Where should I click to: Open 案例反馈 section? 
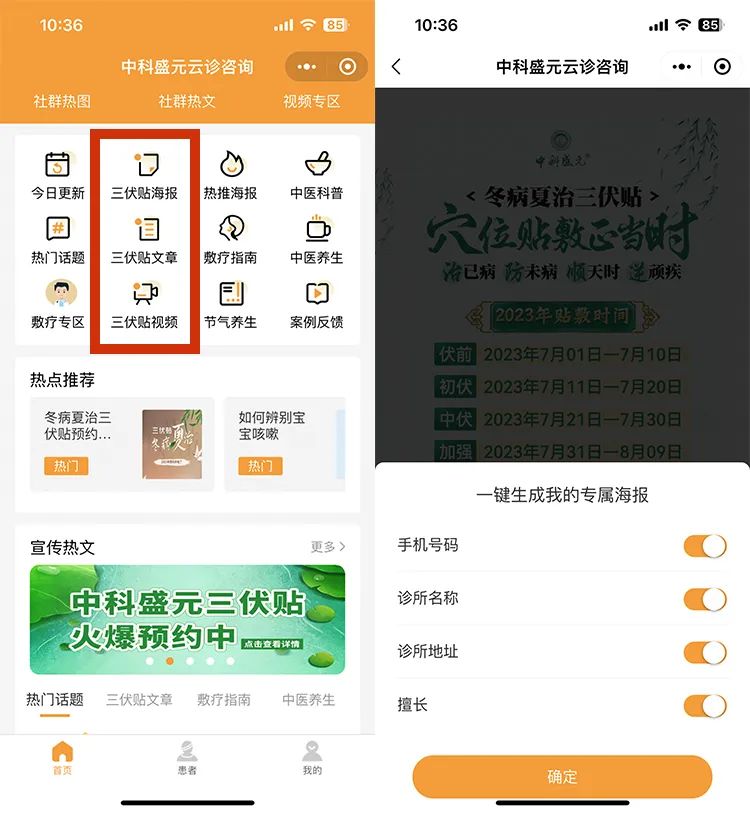317,304
